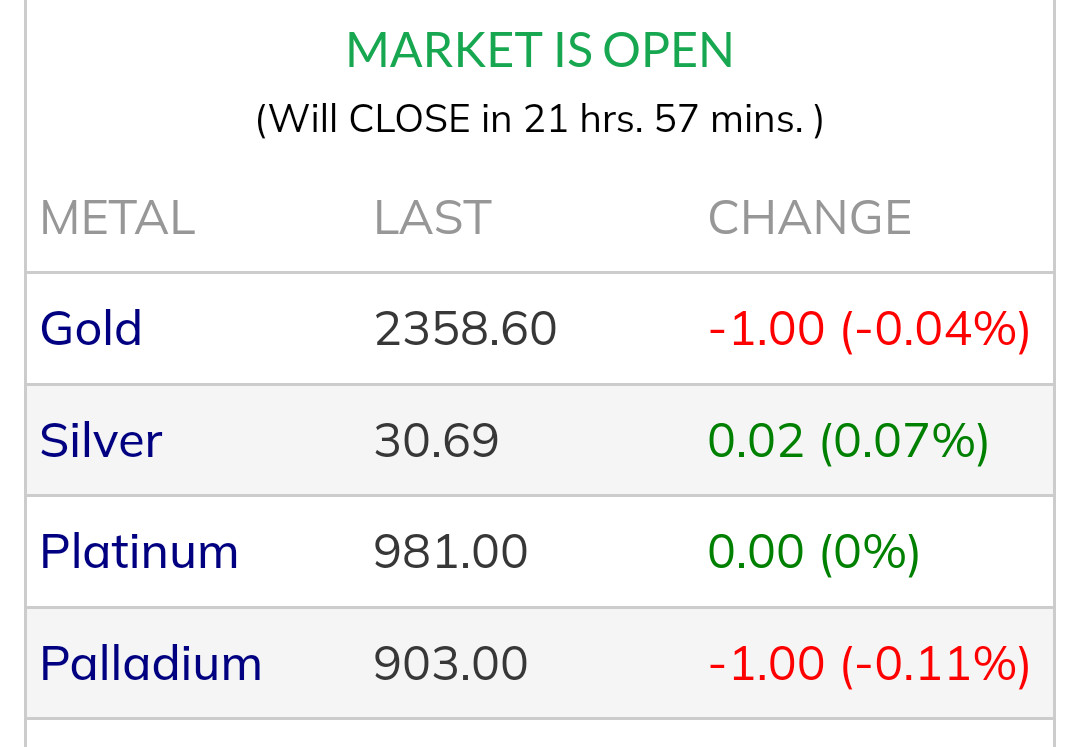Open the Gold price link
1080x747 pixels.
[x=91, y=329]
